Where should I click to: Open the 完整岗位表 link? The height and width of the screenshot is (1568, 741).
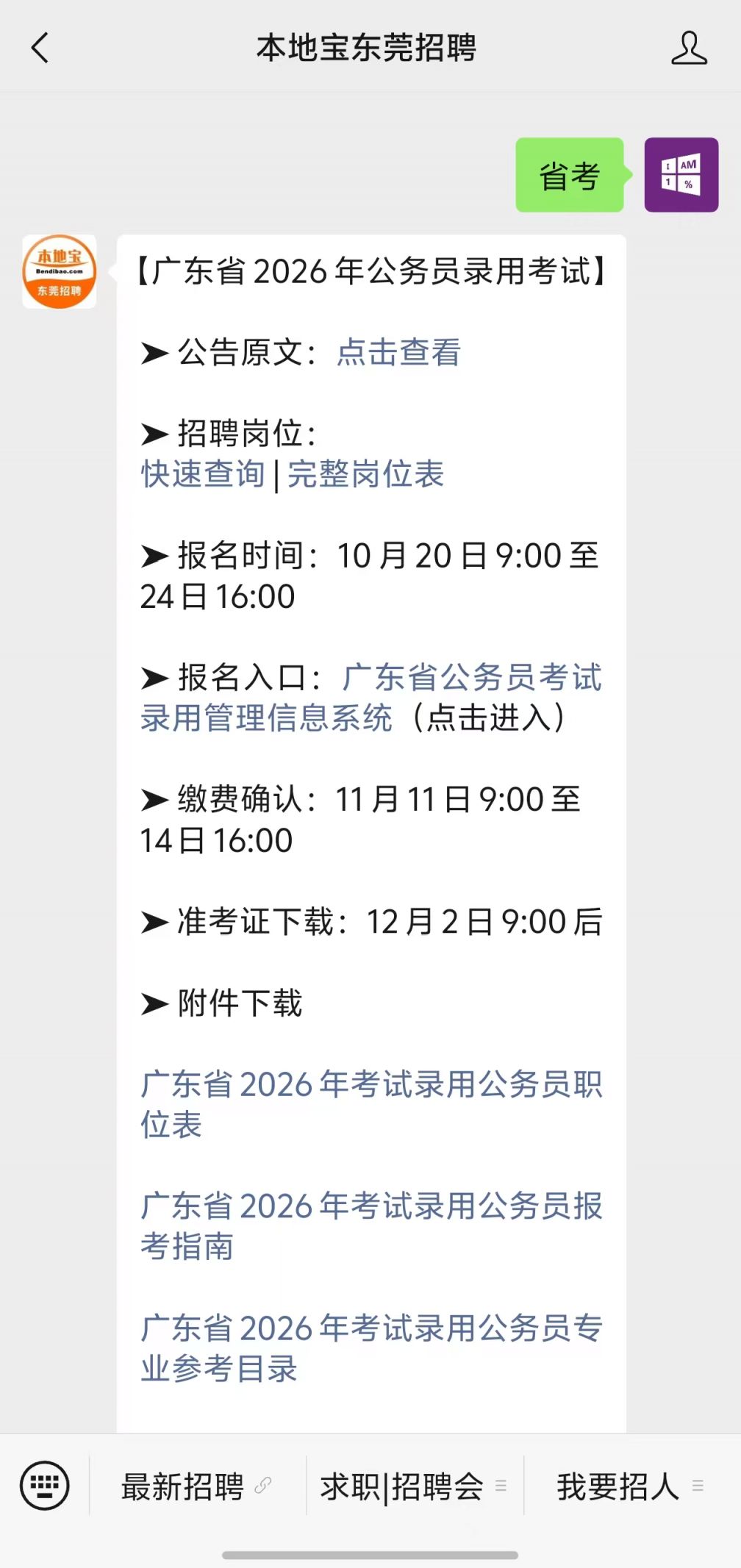(x=365, y=474)
